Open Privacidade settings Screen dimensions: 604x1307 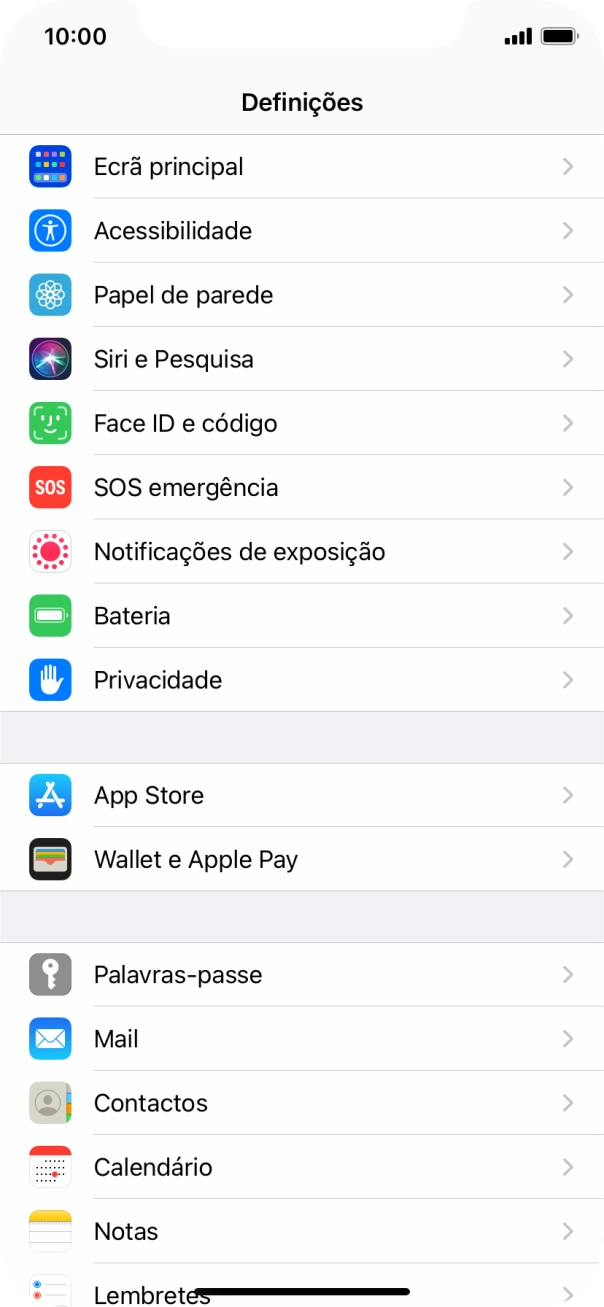click(300, 680)
